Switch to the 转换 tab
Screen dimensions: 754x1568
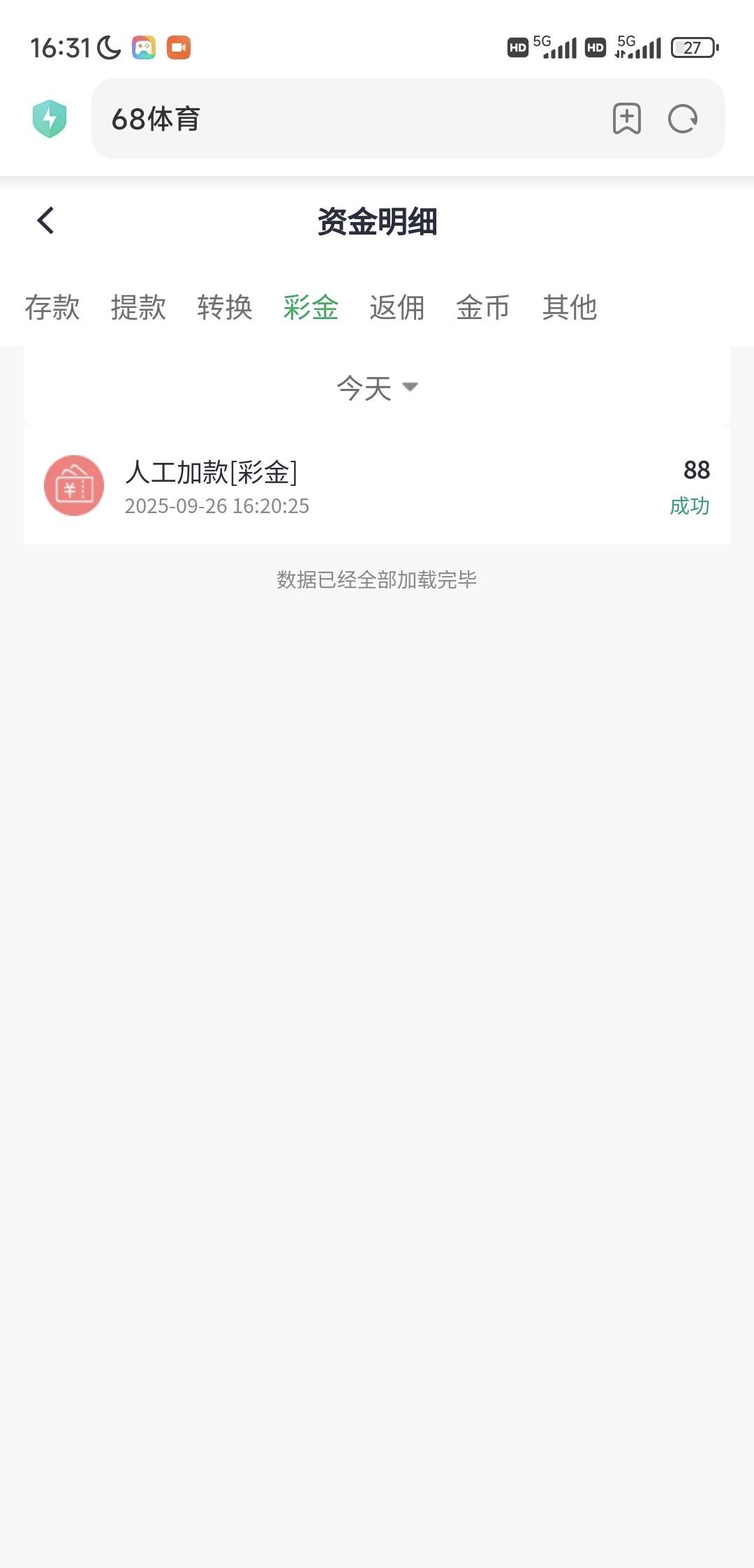(225, 307)
